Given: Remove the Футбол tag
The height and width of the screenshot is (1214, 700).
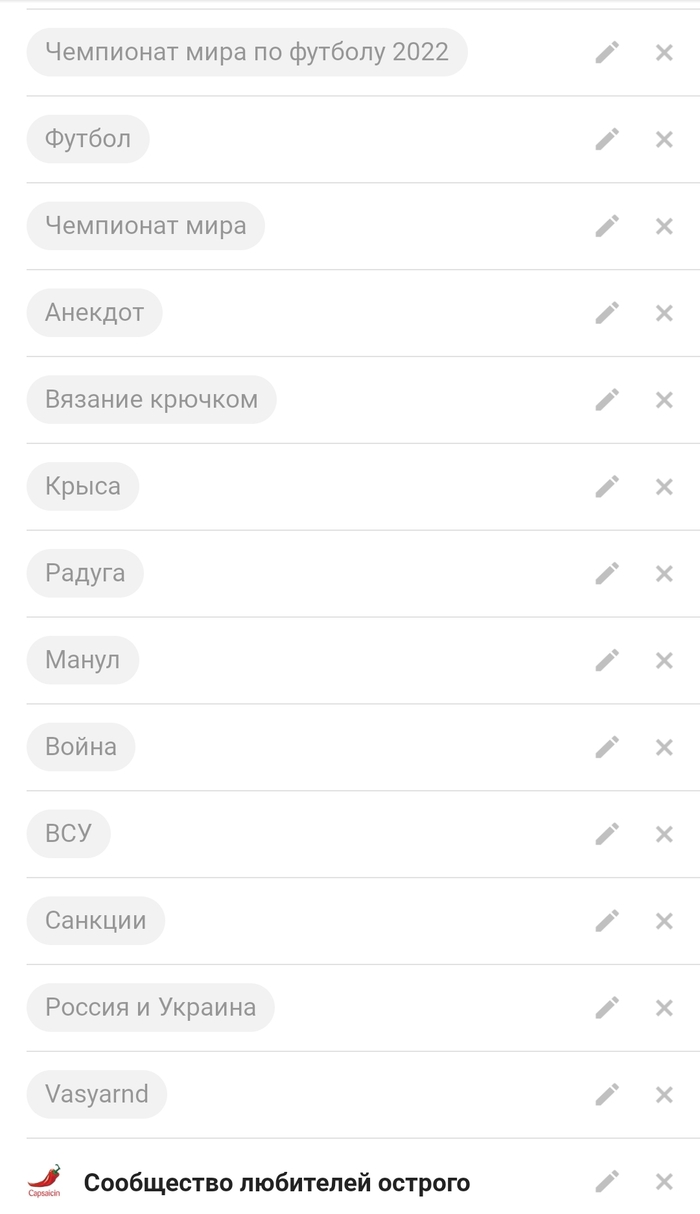Looking at the screenshot, I should [x=664, y=140].
